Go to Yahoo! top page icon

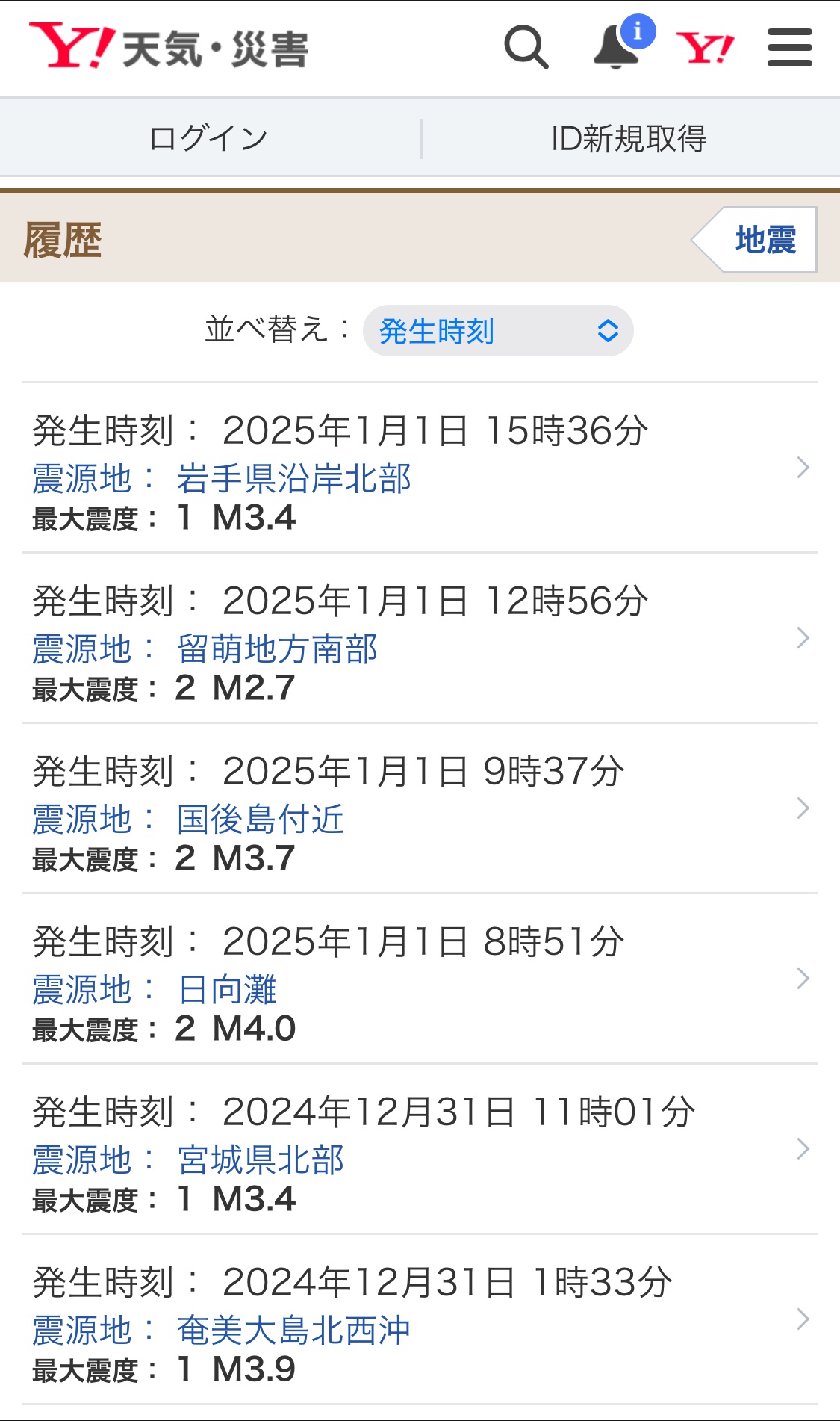click(705, 48)
